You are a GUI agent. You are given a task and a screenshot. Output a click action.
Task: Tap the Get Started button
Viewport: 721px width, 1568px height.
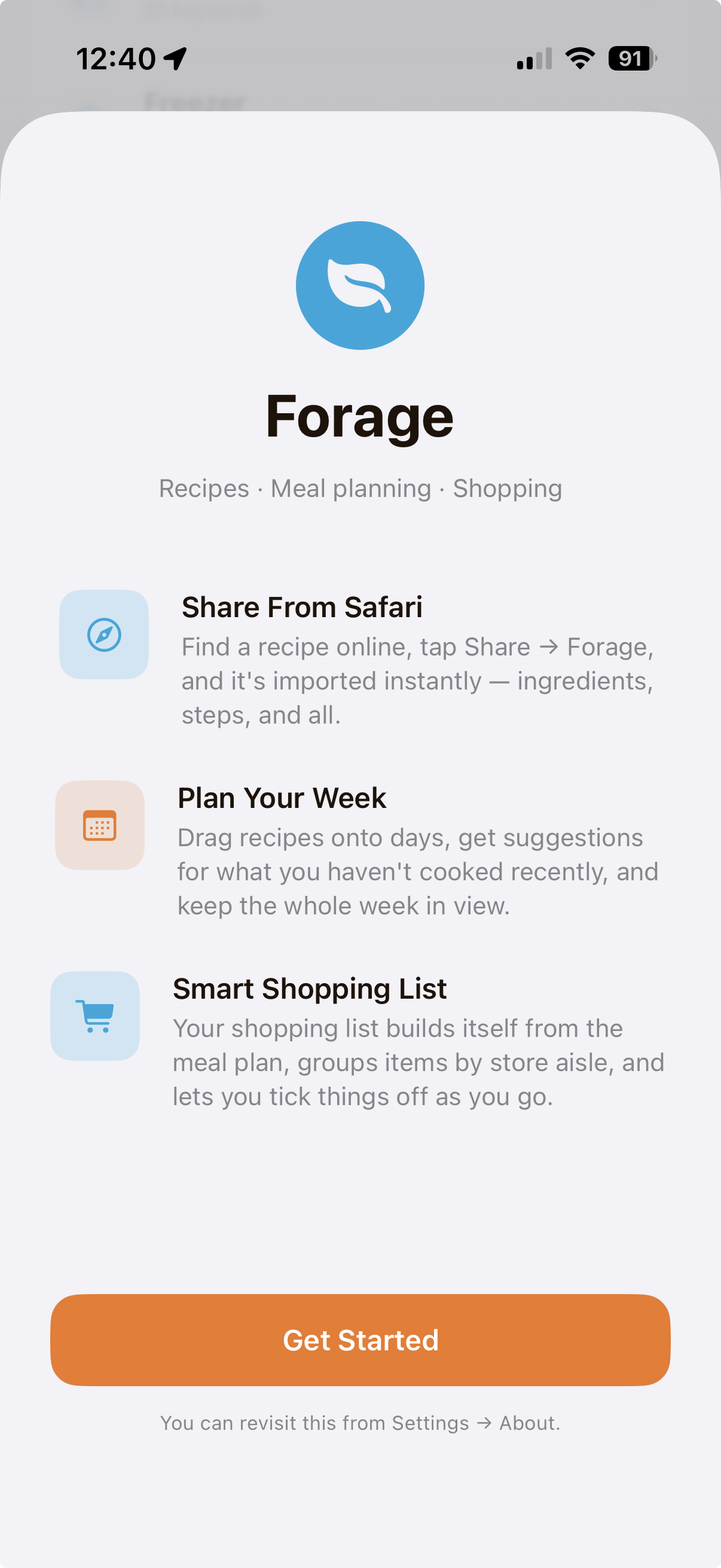pos(360,1339)
